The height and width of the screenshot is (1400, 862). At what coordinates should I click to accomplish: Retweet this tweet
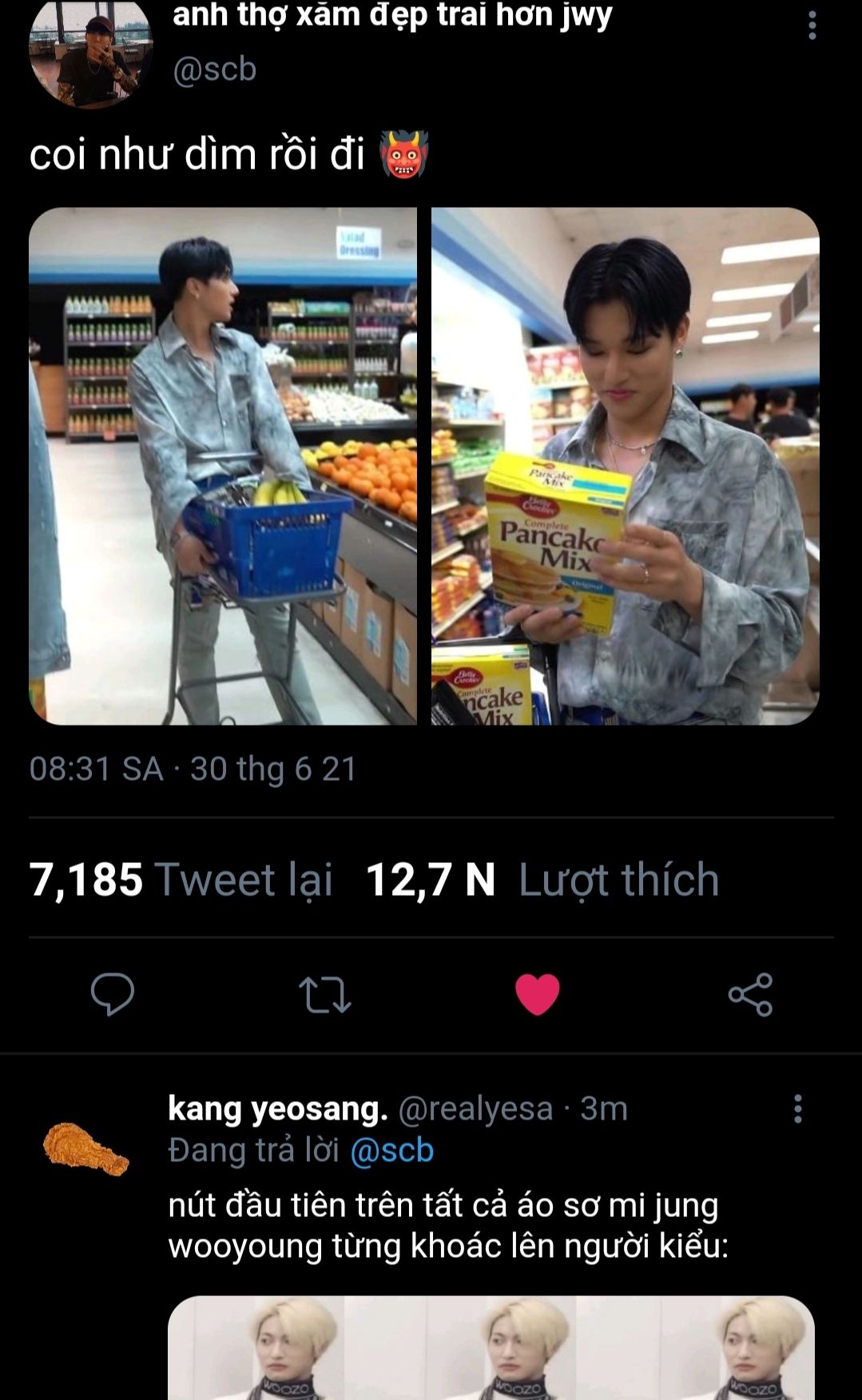(x=324, y=995)
